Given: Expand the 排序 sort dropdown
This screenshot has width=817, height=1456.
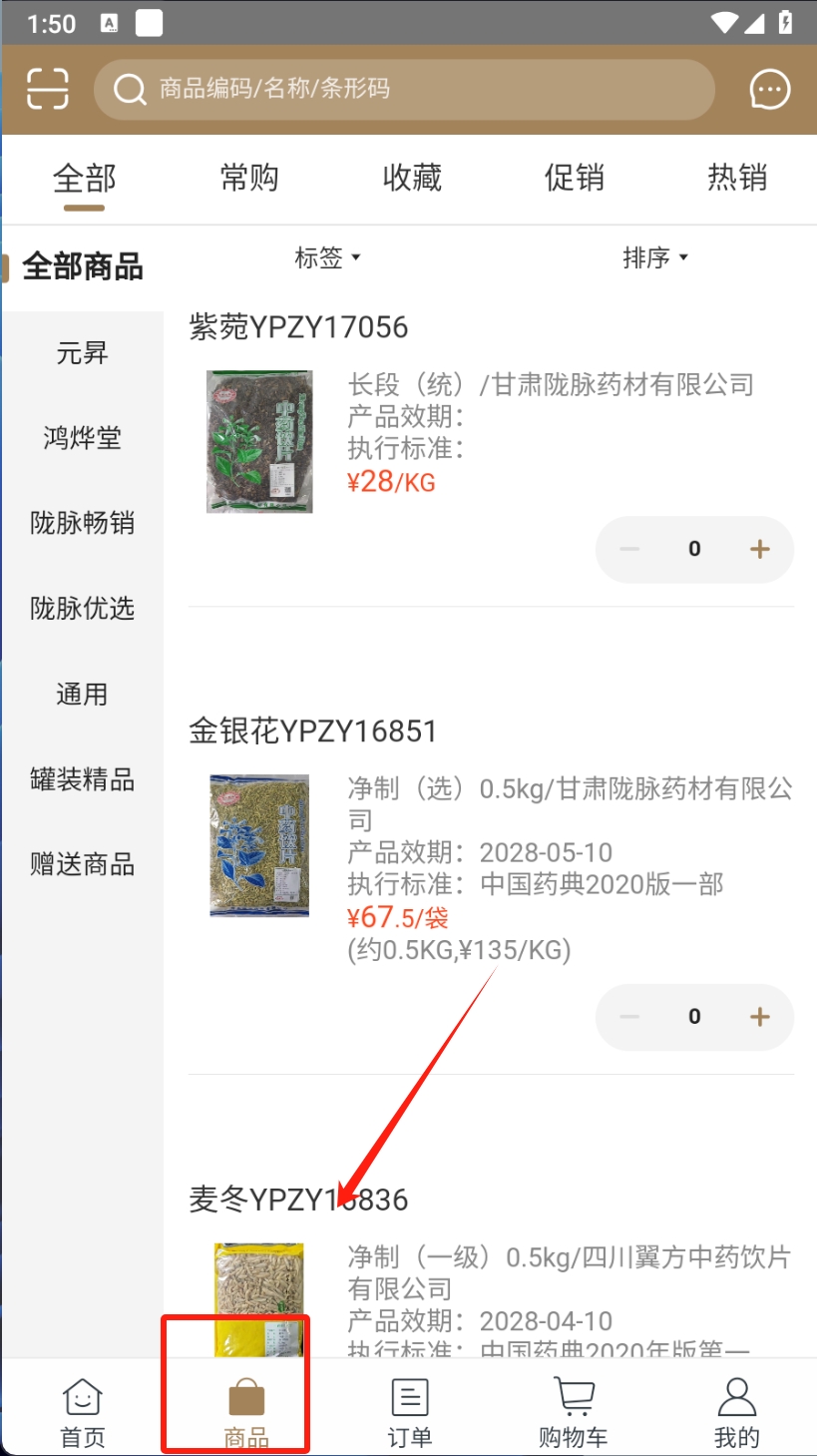Looking at the screenshot, I should click(654, 258).
